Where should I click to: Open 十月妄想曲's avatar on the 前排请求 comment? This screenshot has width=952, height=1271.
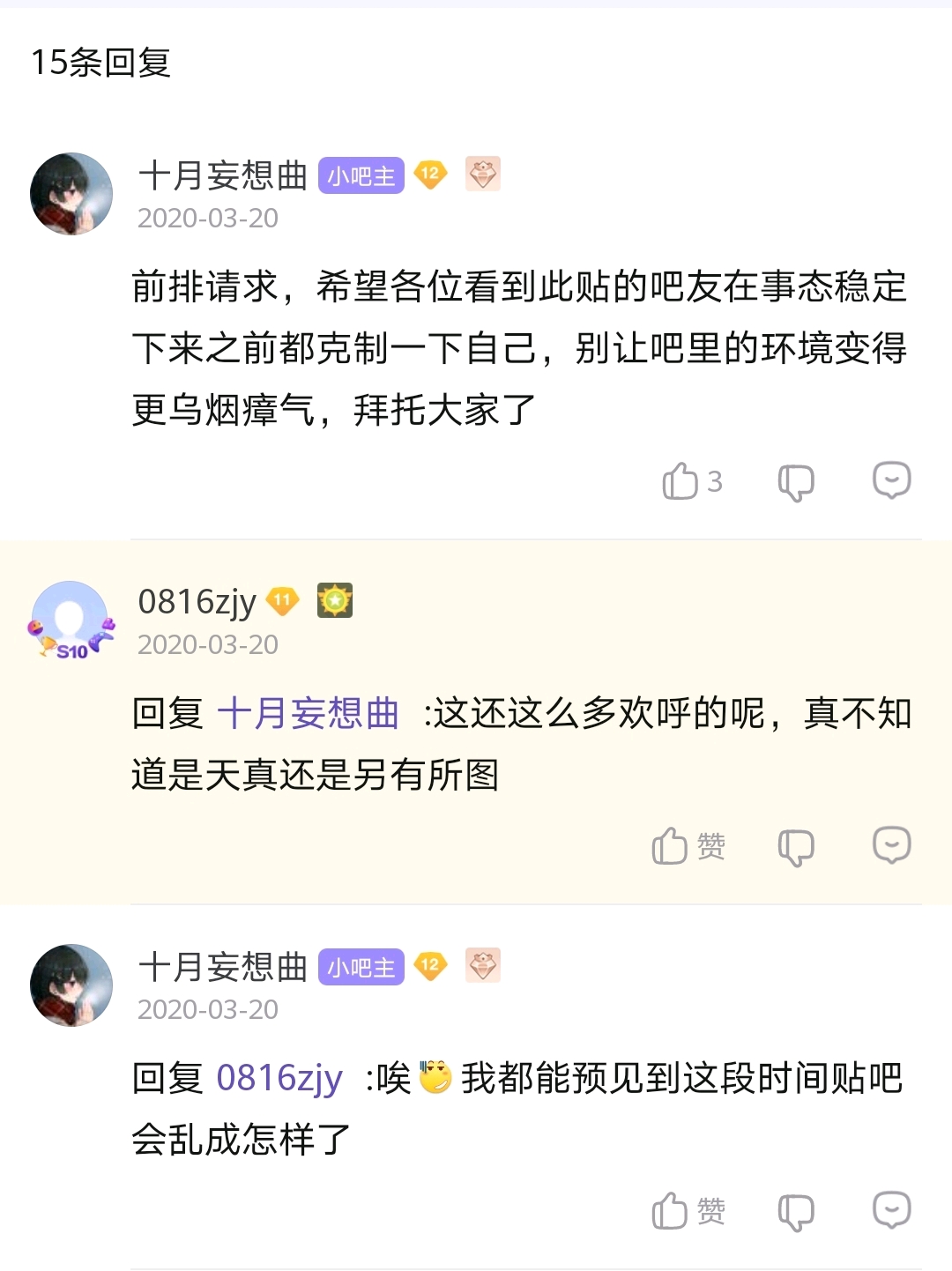pyautogui.click(x=71, y=194)
